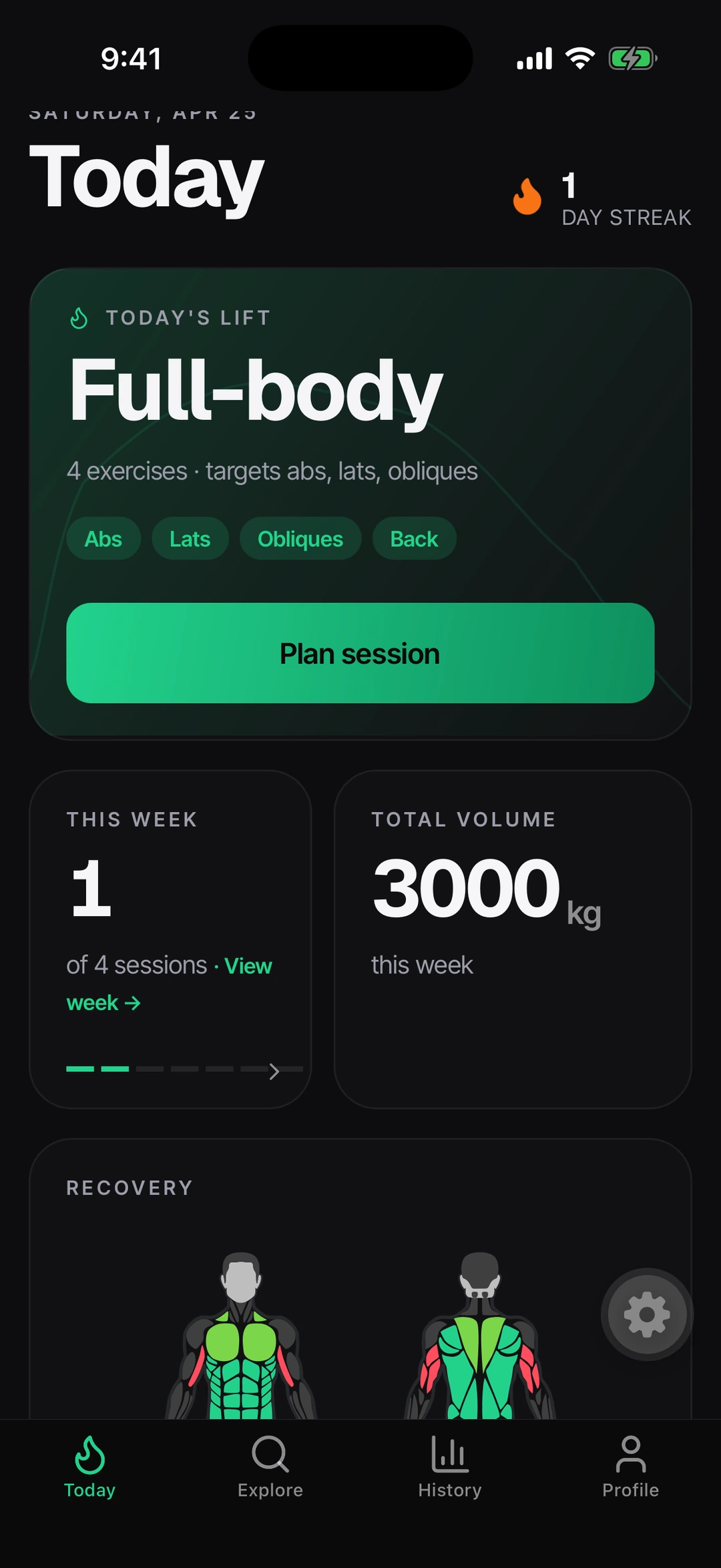Screen dimensions: 721x1568
Task: Select the Today tab
Action: (x=90, y=1467)
